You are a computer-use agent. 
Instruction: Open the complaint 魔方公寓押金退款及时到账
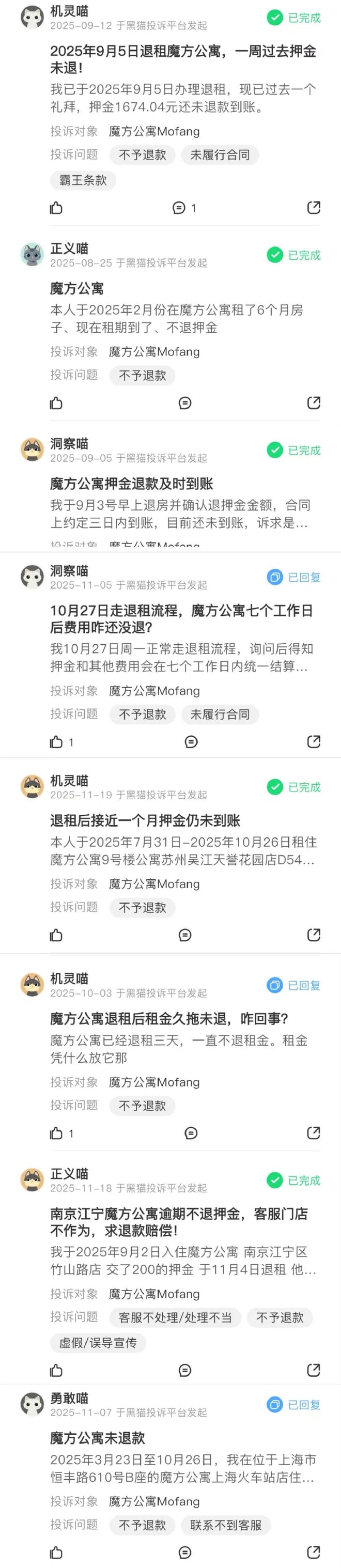point(132,484)
